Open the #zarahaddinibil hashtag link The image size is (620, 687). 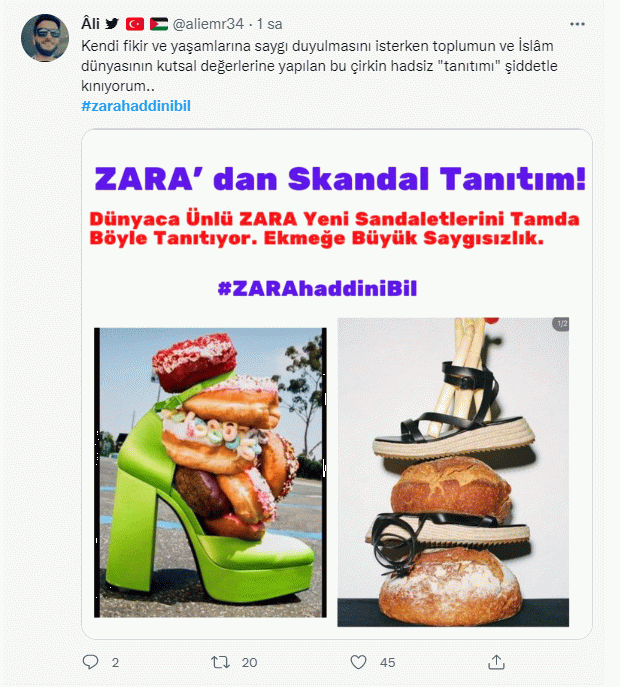click(134, 107)
